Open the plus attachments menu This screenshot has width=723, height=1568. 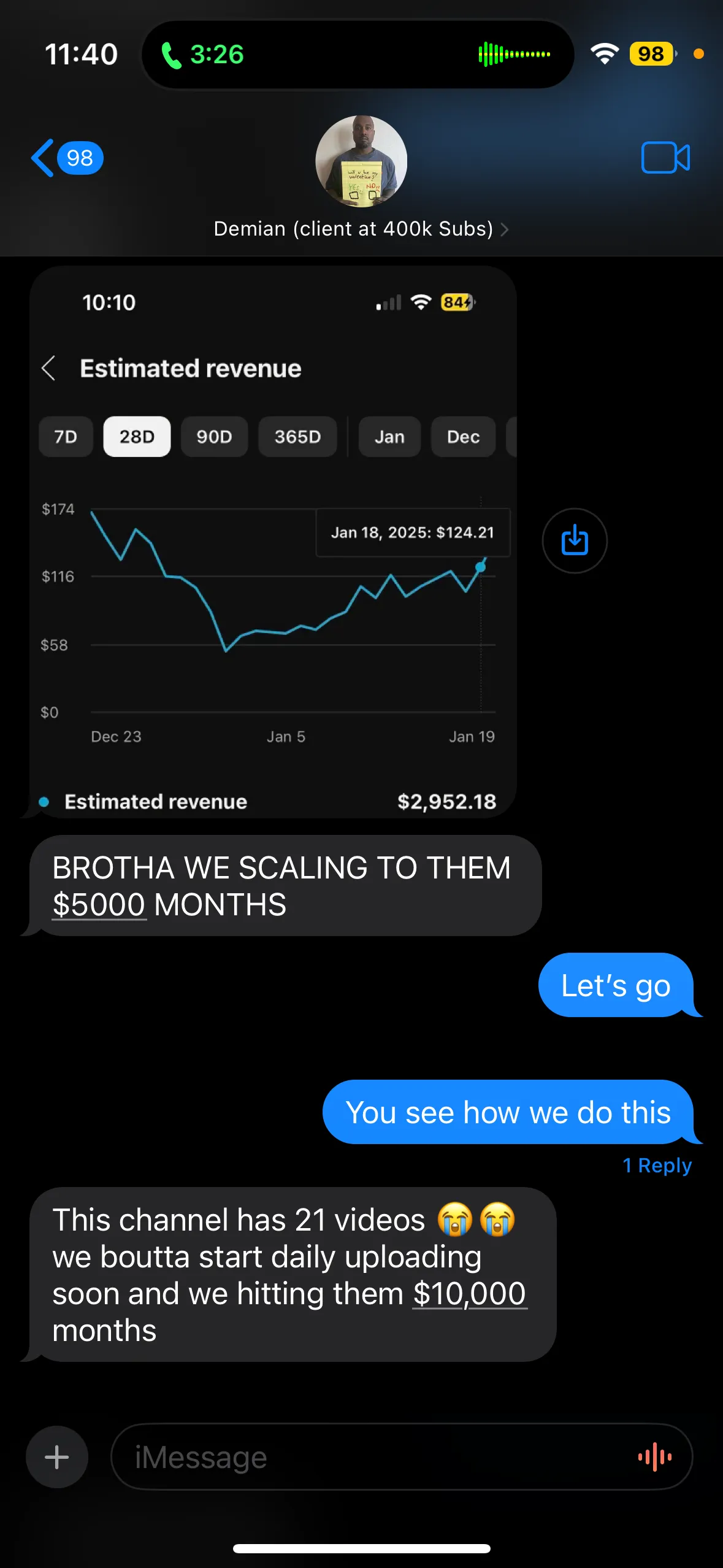pyautogui.click(x=57, y=1457)
